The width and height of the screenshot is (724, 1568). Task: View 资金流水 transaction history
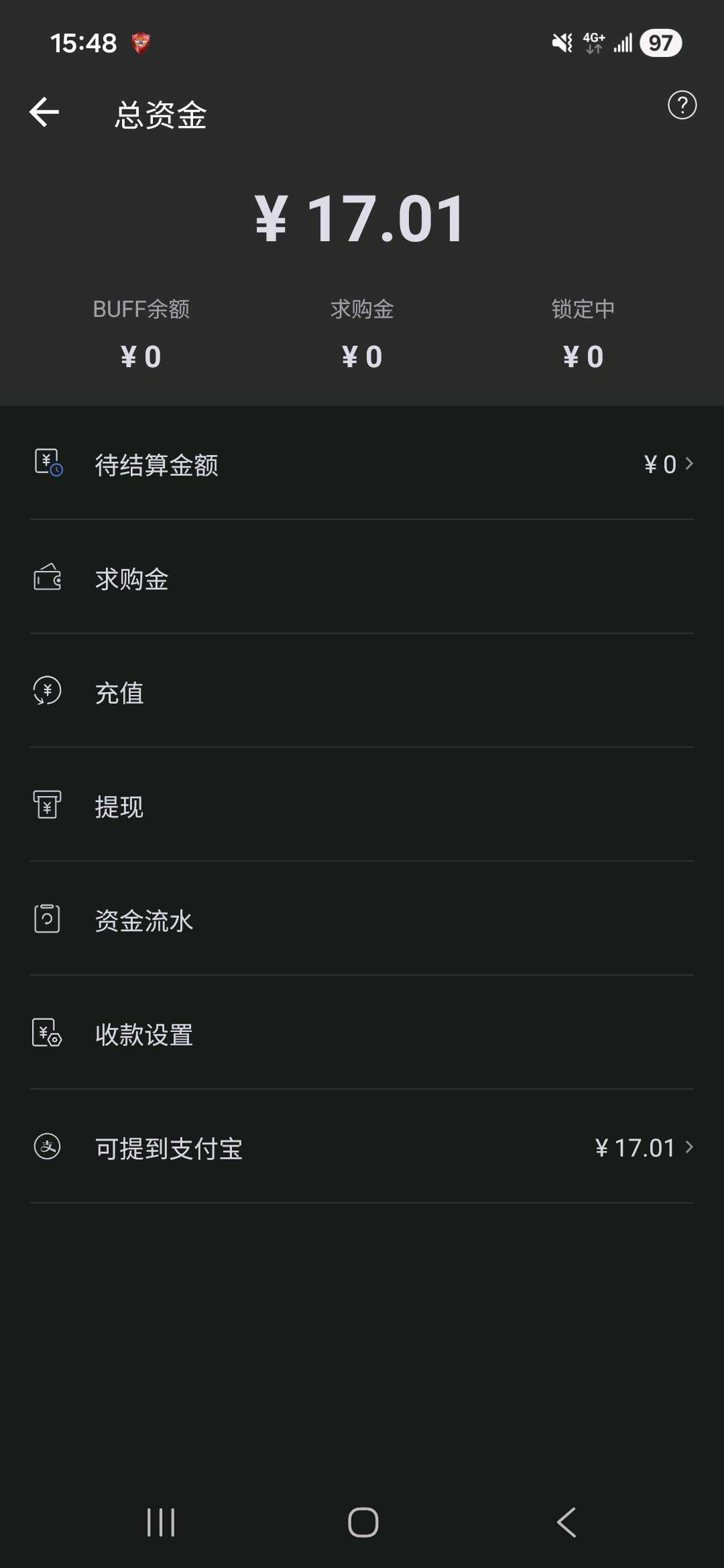[362, 921]
